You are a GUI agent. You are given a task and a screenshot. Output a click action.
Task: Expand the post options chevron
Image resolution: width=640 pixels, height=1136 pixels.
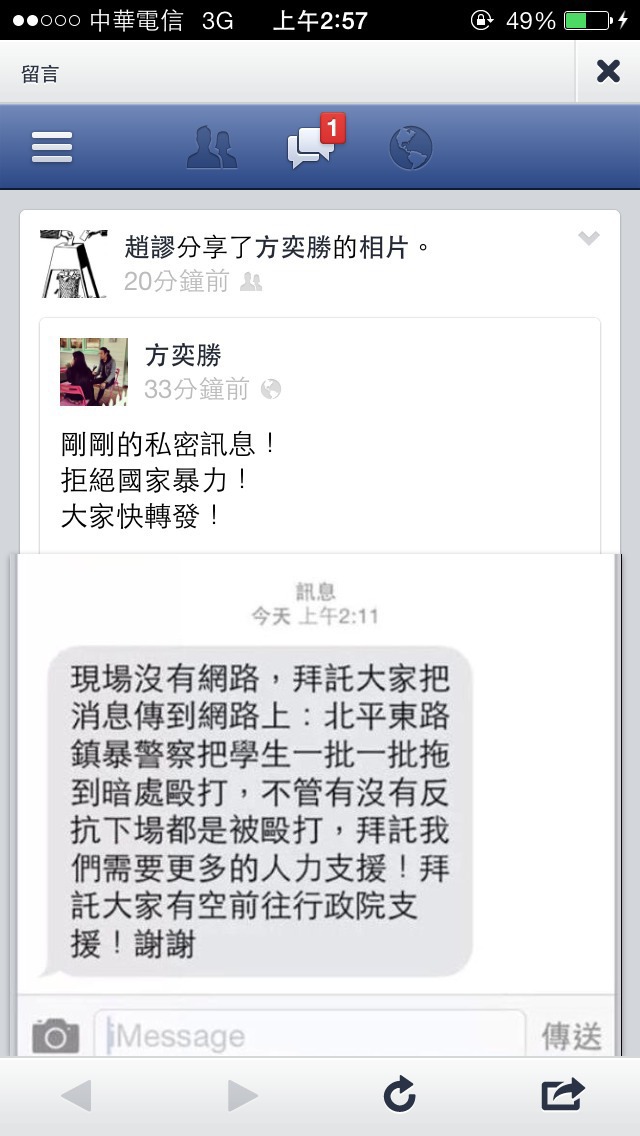(x=589, y=238)
